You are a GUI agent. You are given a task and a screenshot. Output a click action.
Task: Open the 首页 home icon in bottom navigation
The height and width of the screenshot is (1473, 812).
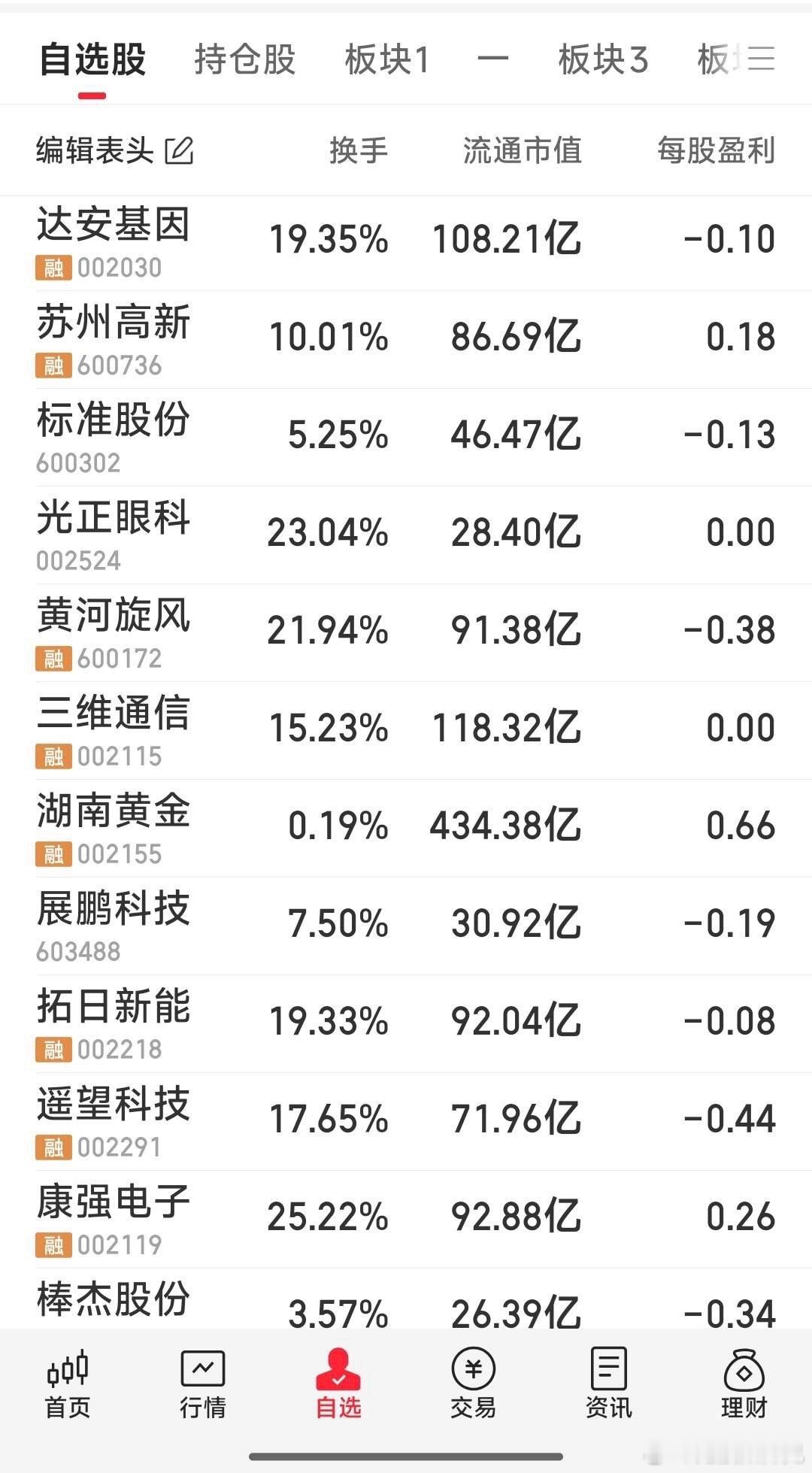66,1387
